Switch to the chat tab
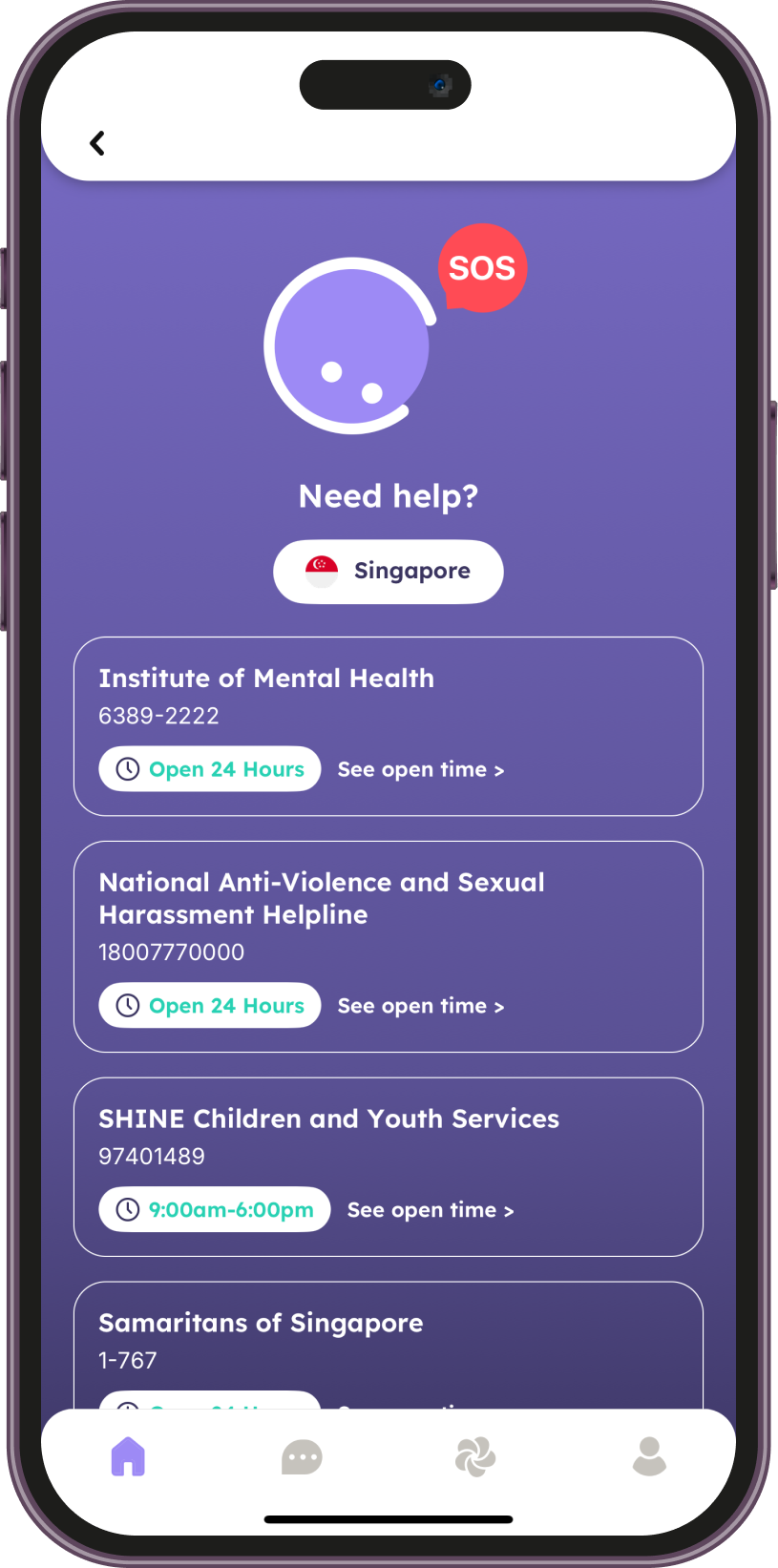The height and width of the screenshot is (1568, 778). tap(302, 1457)
